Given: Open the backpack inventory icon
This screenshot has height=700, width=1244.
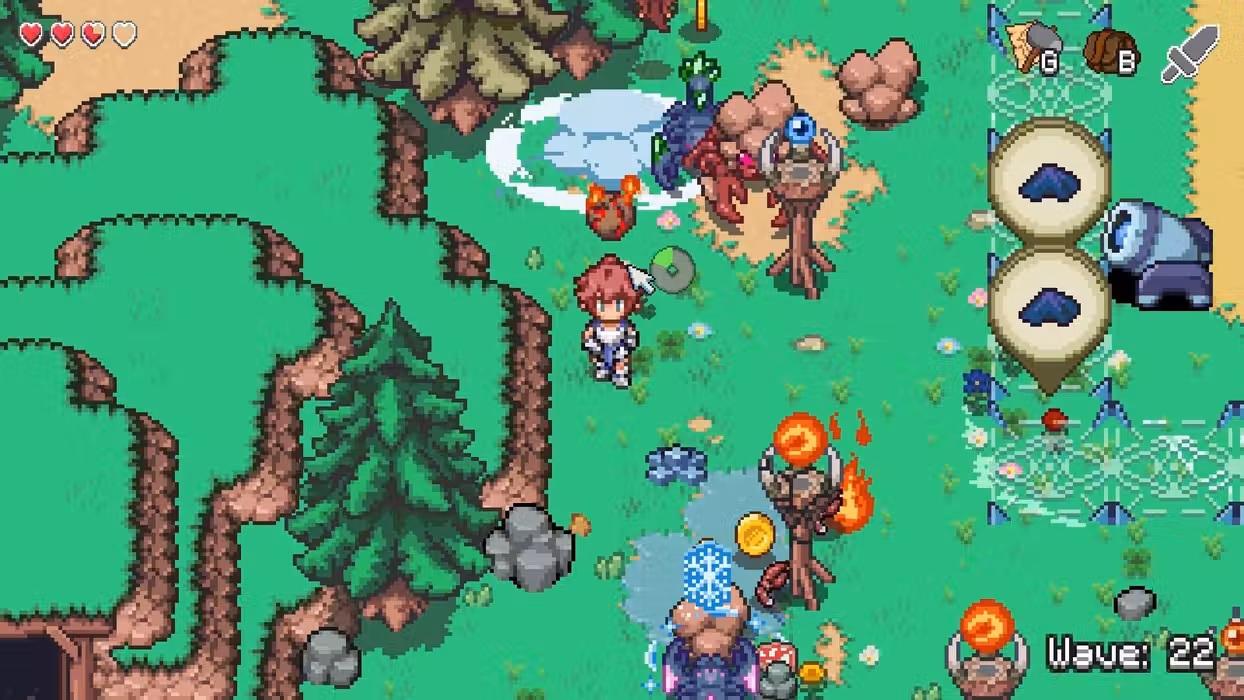Looking at the screenshot, I should (1109, 52).
